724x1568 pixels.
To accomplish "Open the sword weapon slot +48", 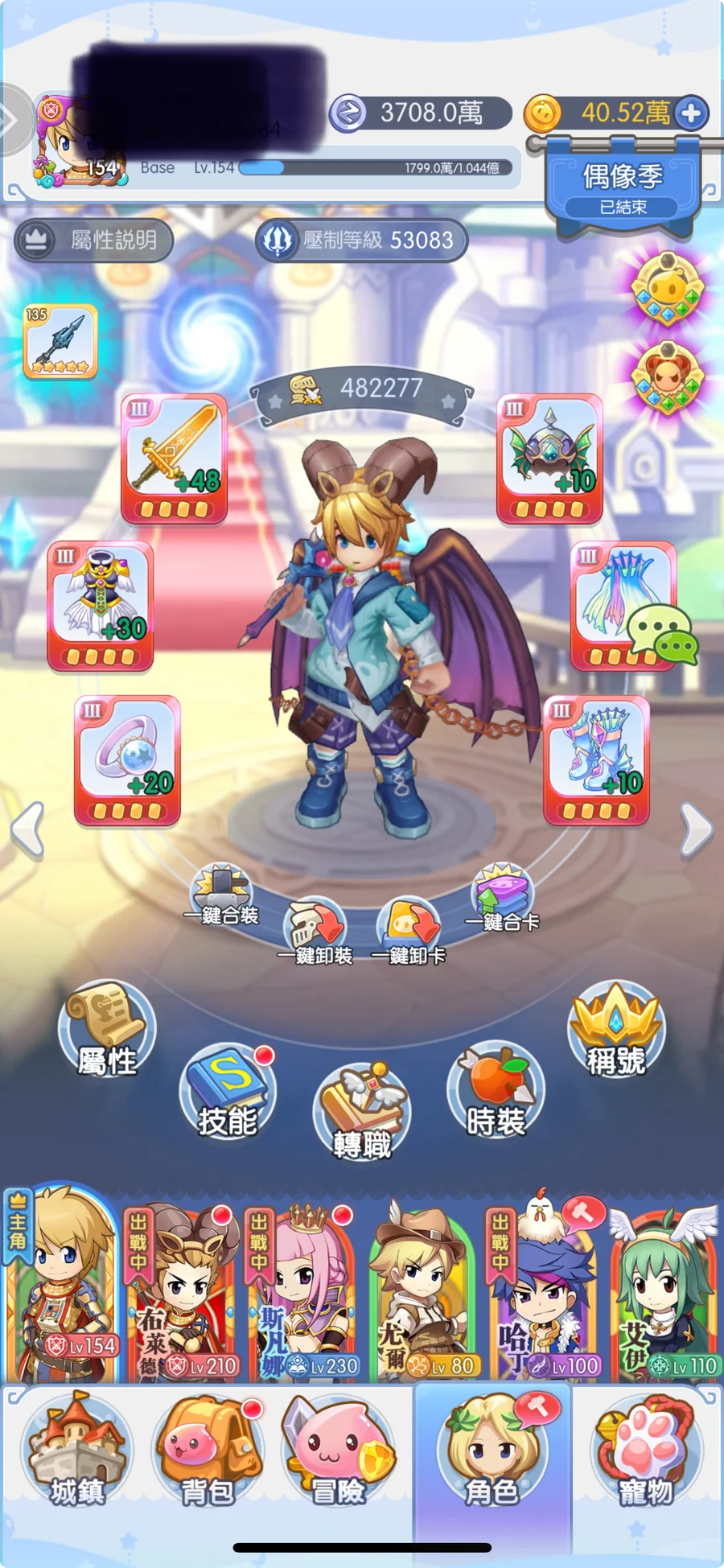I will click(174, 459).
